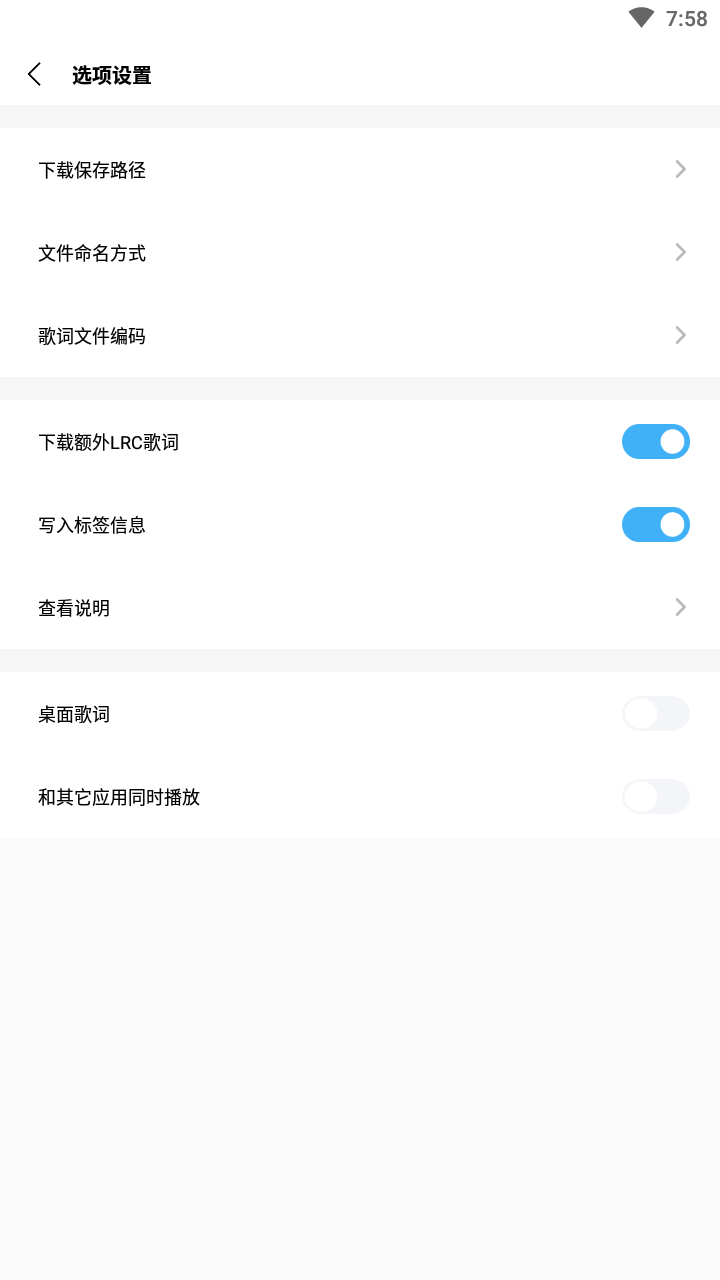Viewport: 720px width, 1280px height.
Task: Enable 桌面歌词 switch
Action: (x=656, y=714)
